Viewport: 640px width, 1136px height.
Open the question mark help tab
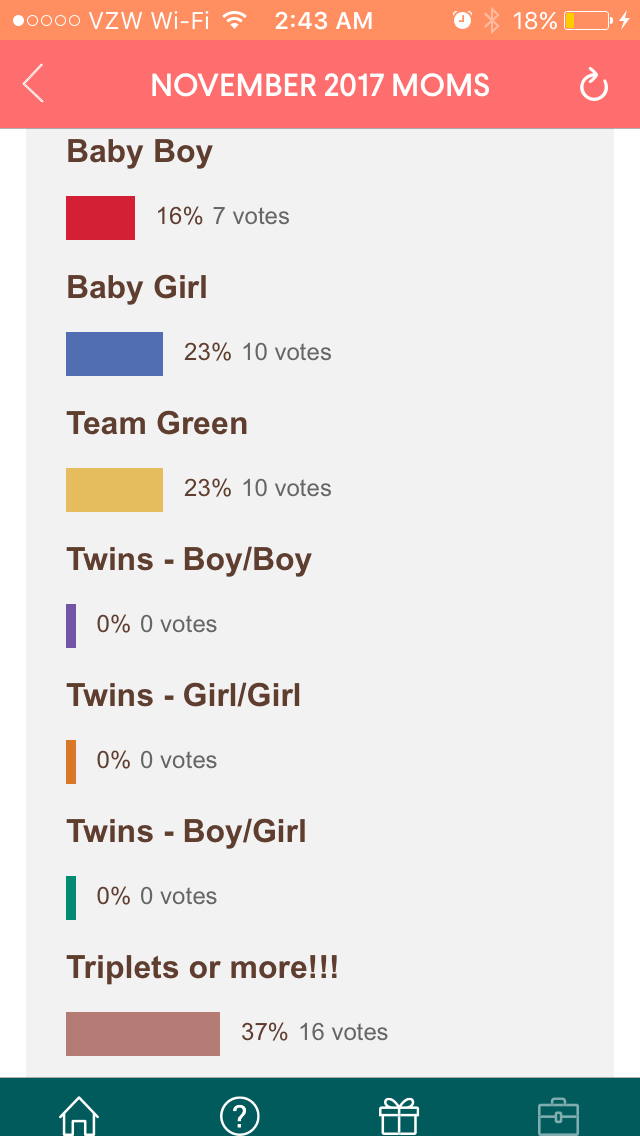point(240,1115)
